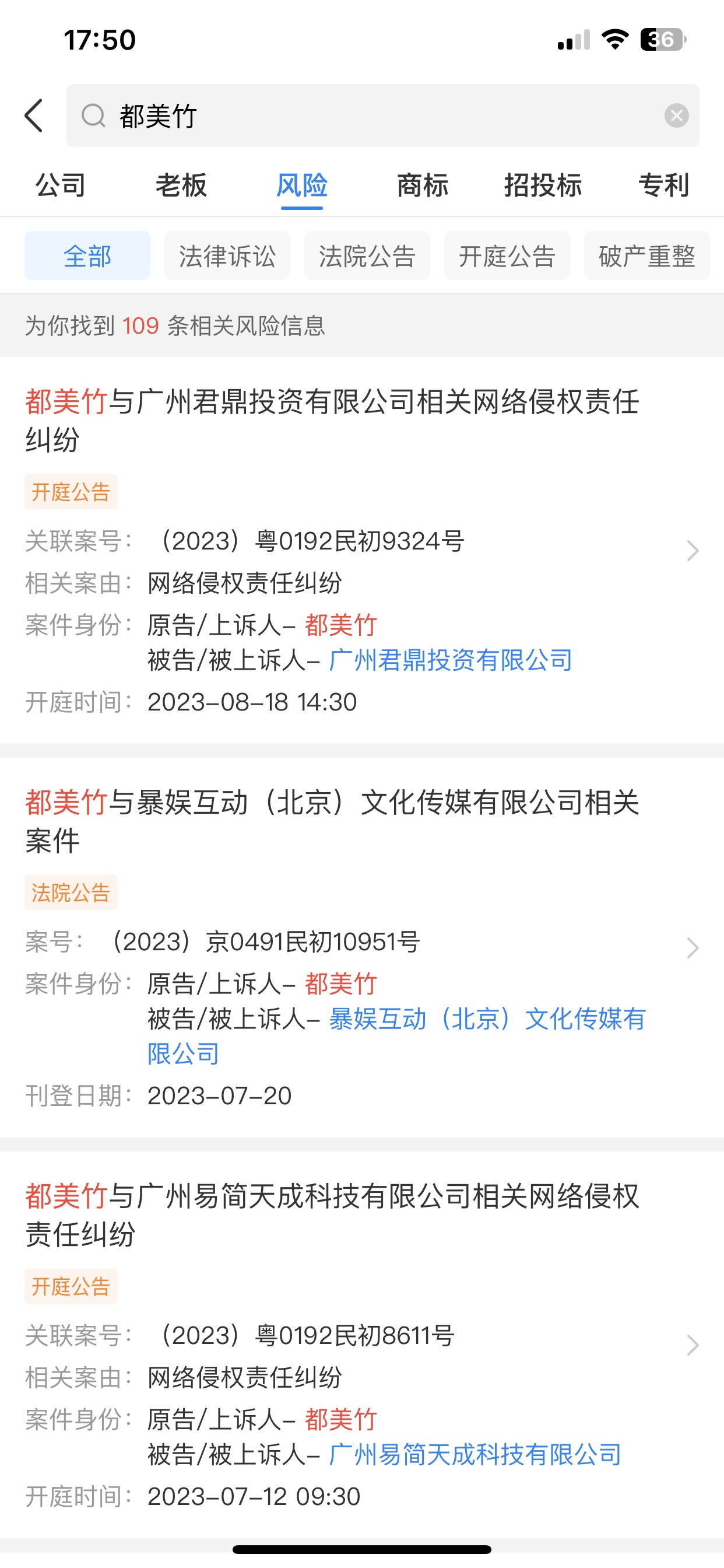724x1568 pixels.
Task: Open details via chevron on the 君鼎投资 case
Action: click(x=693, y=550)
